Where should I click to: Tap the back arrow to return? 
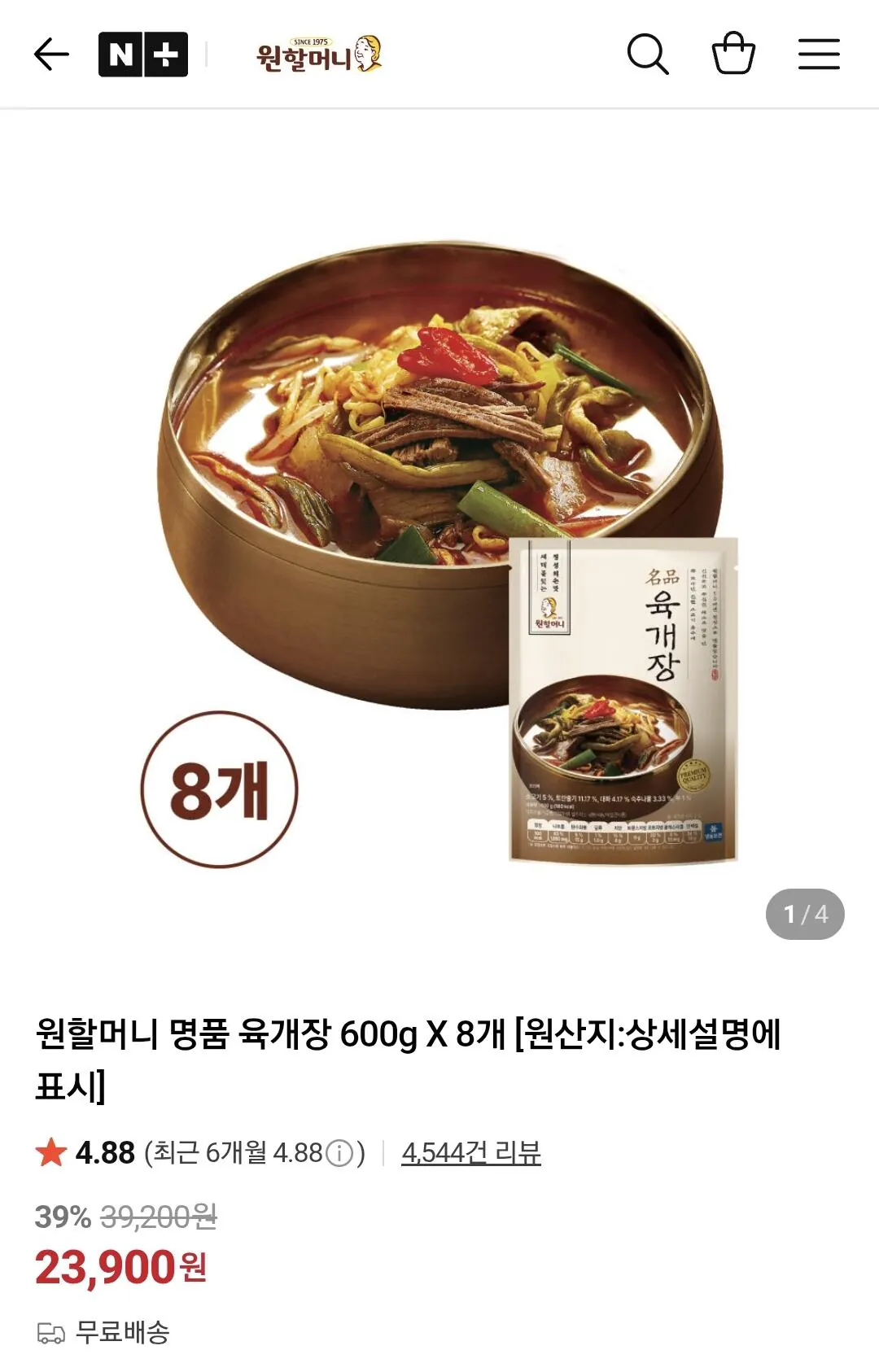(49, 52)
